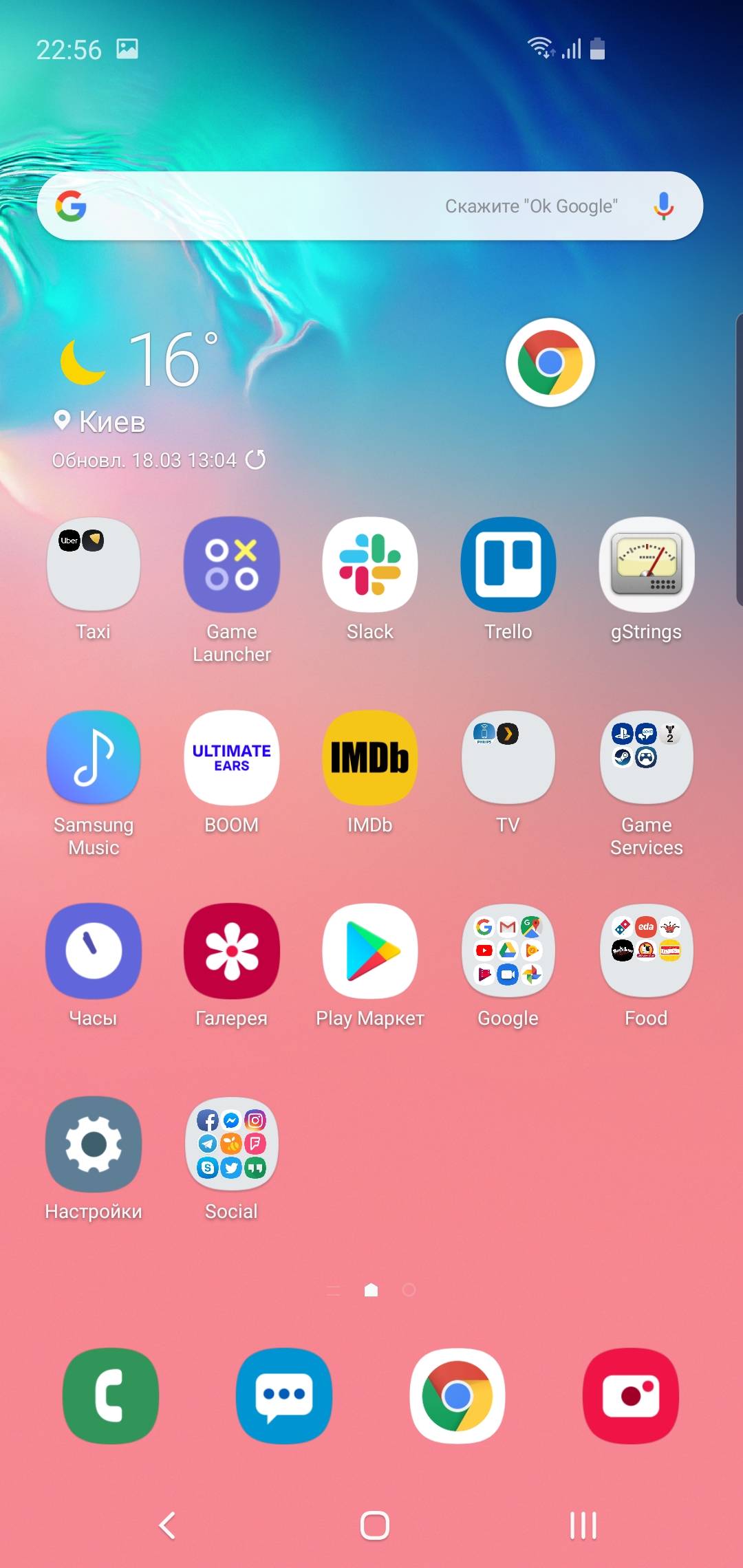Image resolution: width=743 pixels, height=1568 pixels.
Task: Open the TV folder
Action: click(508, 758)
